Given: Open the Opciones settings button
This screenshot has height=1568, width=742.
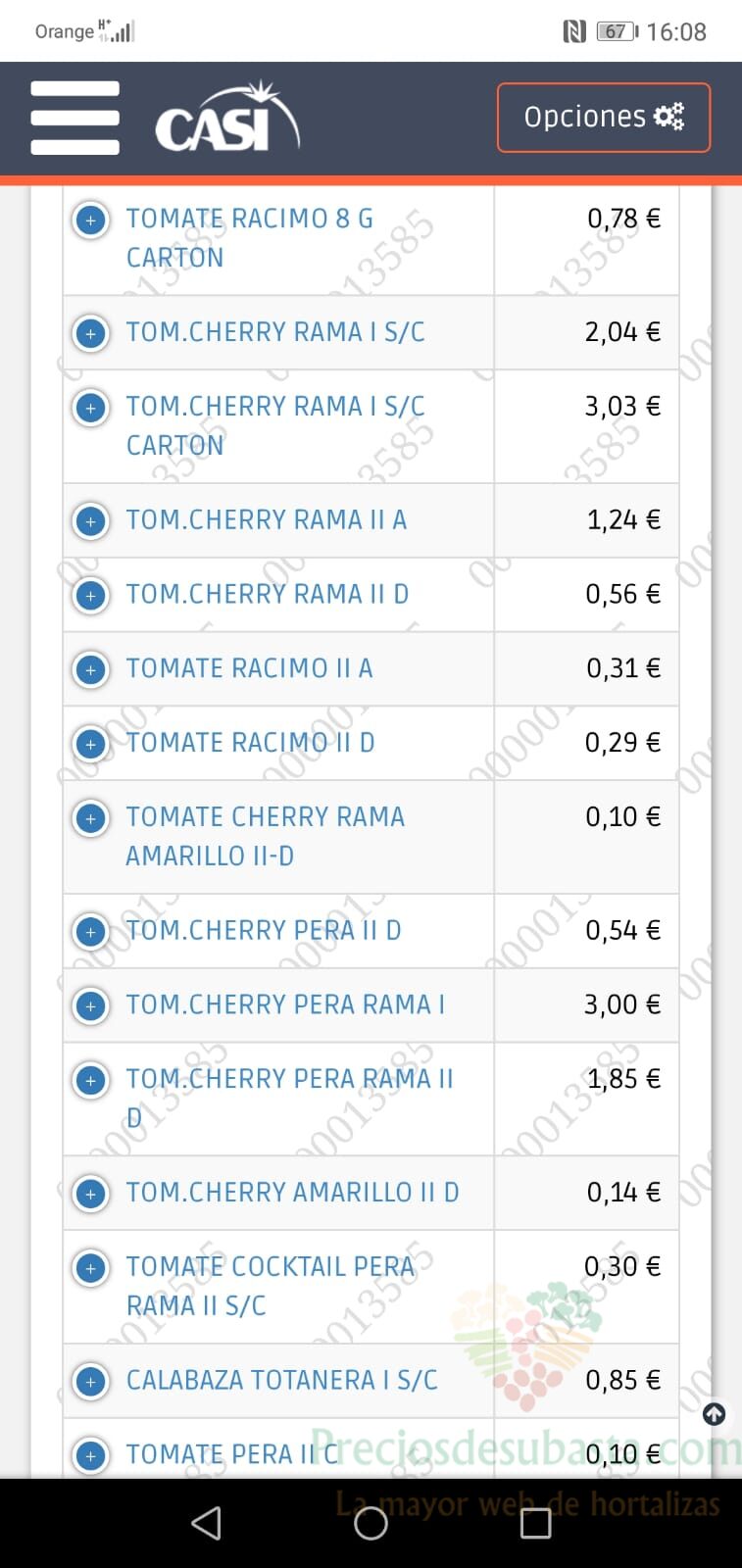Looking at the screenshot, I should pos(603,118).
